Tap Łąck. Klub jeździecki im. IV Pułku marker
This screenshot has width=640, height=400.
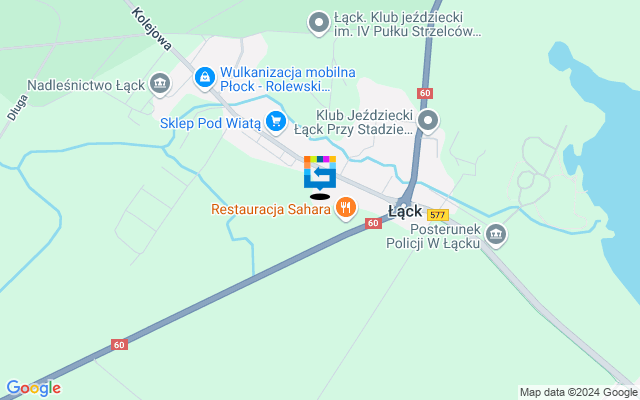point(319,22)
